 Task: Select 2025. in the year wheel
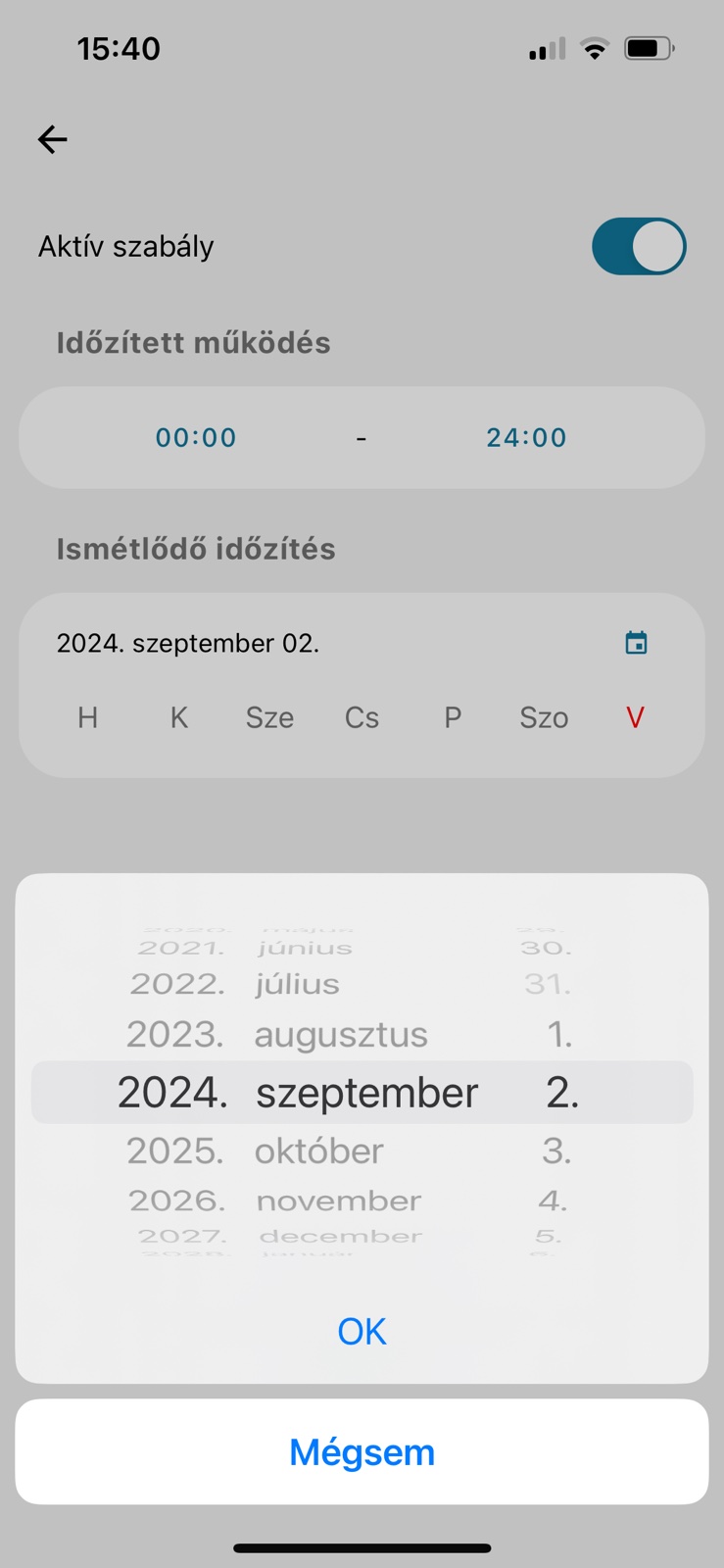click(175, 1151)
